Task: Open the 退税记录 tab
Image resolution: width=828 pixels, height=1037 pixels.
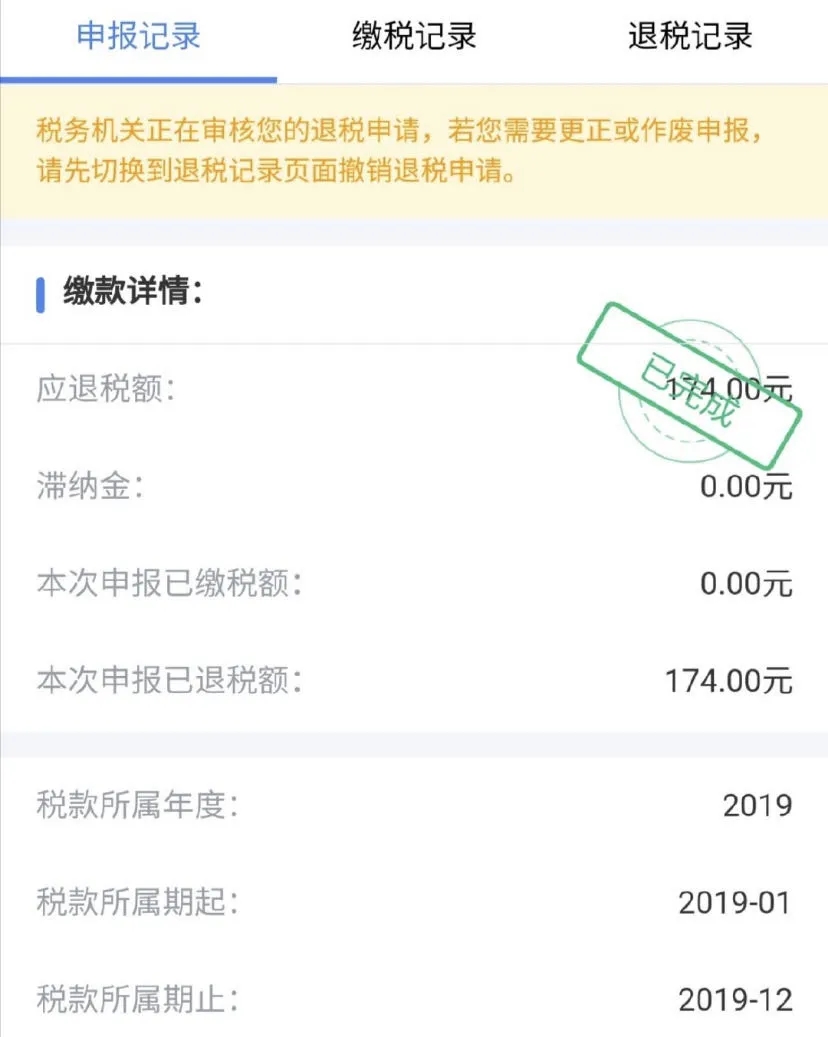Action: [690, 37]
